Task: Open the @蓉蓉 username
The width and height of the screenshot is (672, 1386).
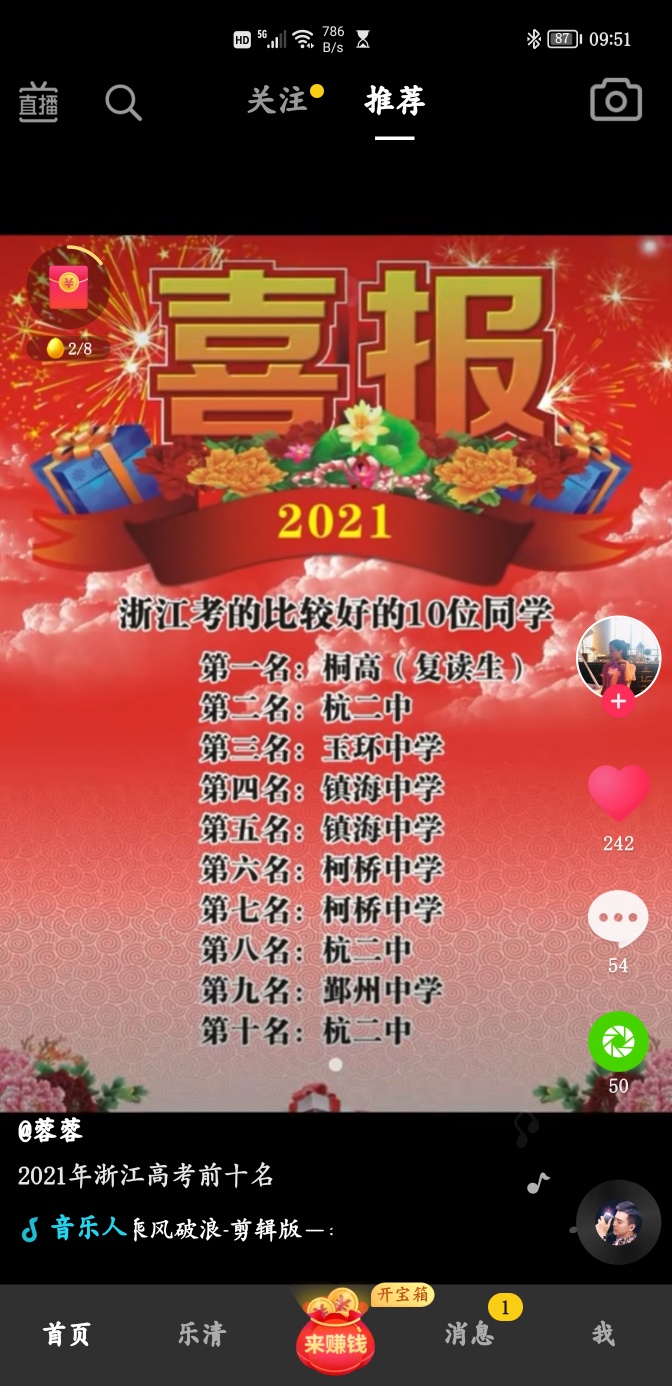Action: (50, 1131)
